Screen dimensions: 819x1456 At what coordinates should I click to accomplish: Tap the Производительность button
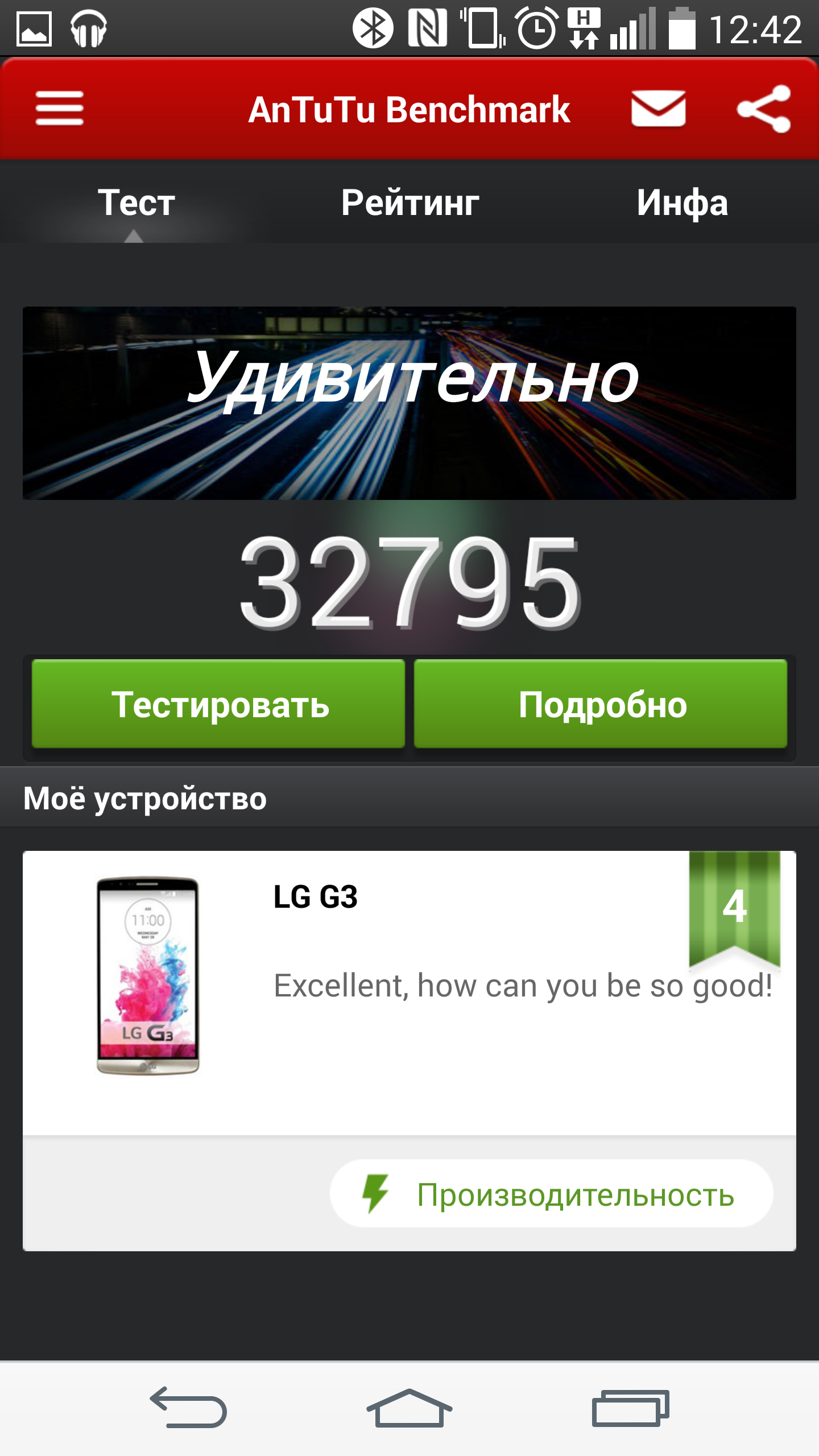551,1194
